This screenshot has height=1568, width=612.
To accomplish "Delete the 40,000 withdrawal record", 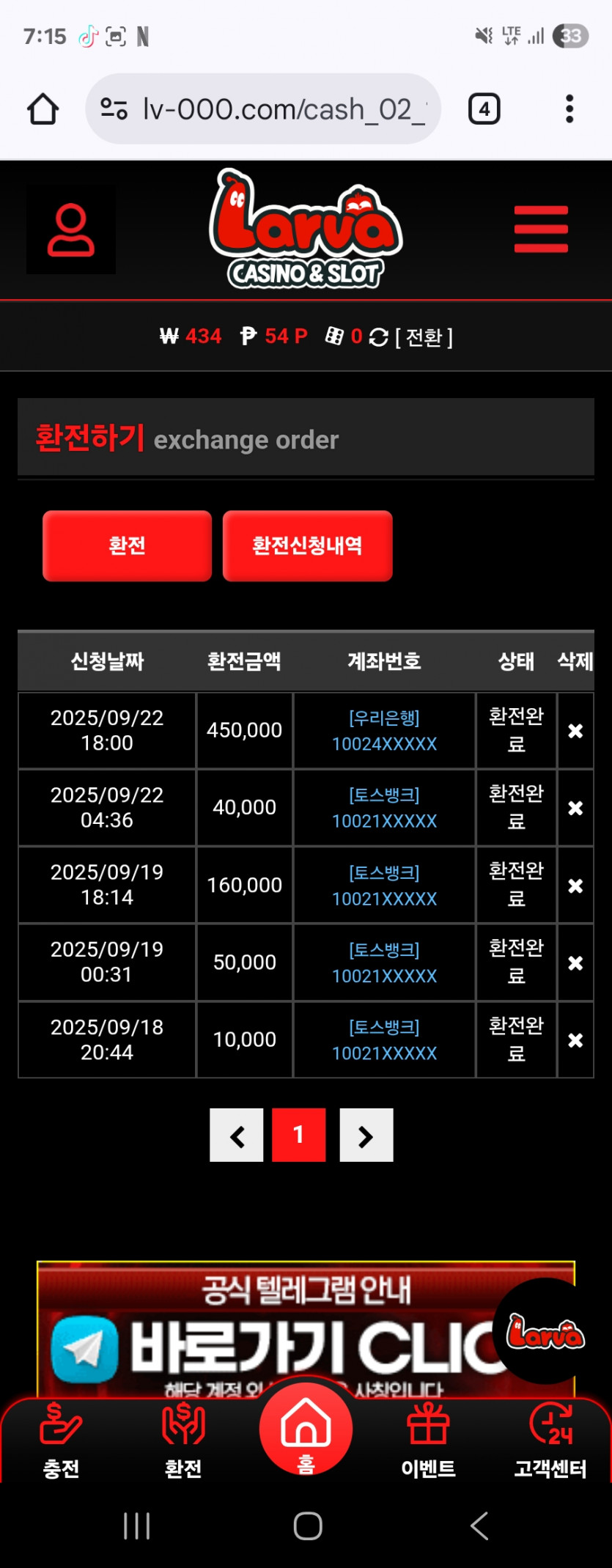I will 575,808.
